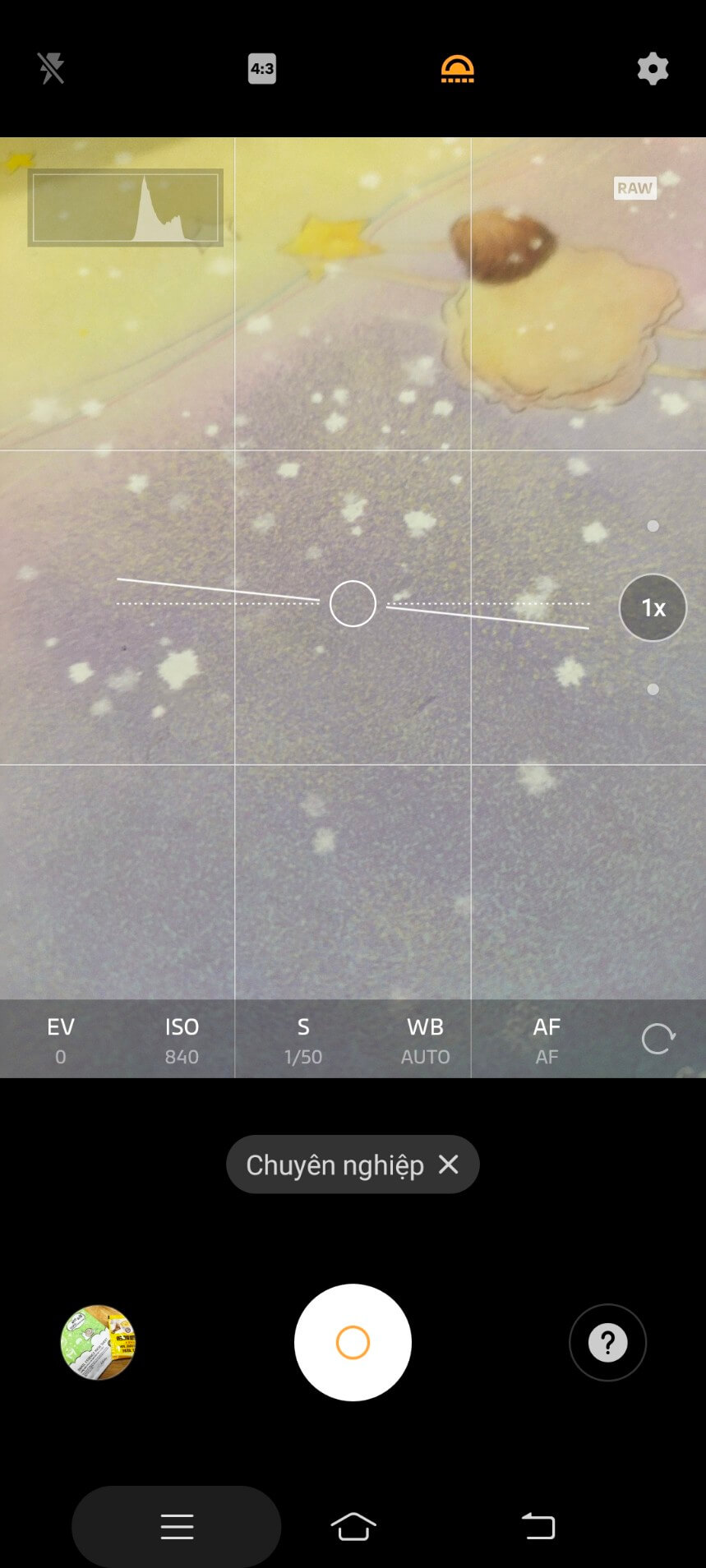Tap the 1x zoom button

[653, 607]
